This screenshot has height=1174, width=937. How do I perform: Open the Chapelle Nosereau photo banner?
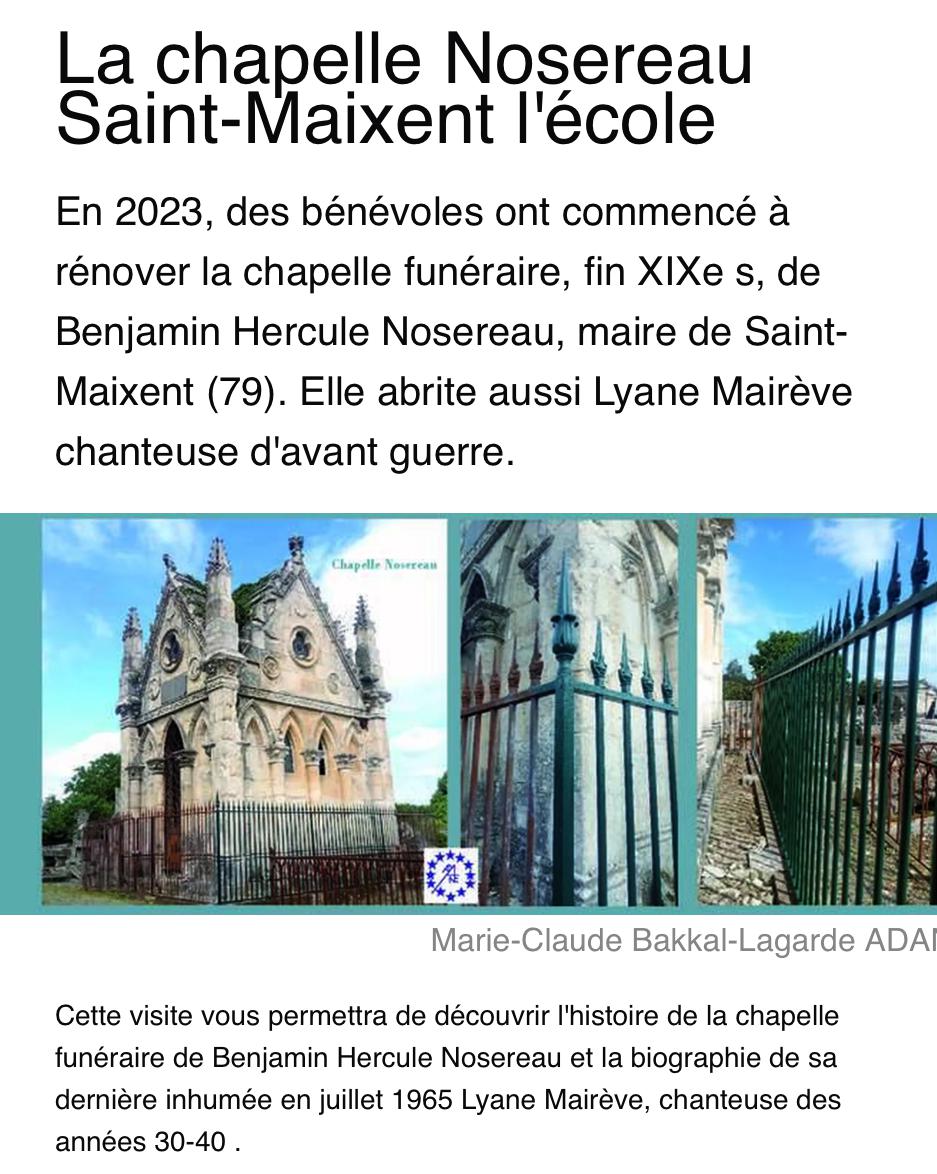[x=468, y=712]
